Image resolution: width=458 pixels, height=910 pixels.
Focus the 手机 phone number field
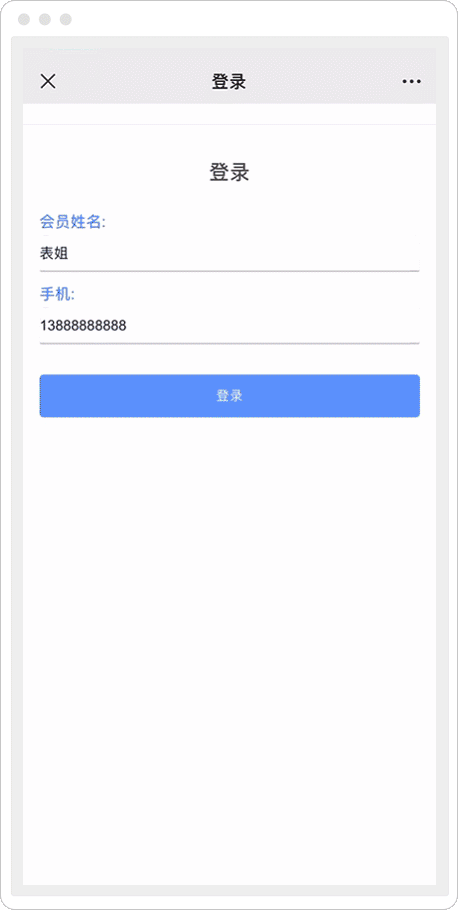[229, 326]
